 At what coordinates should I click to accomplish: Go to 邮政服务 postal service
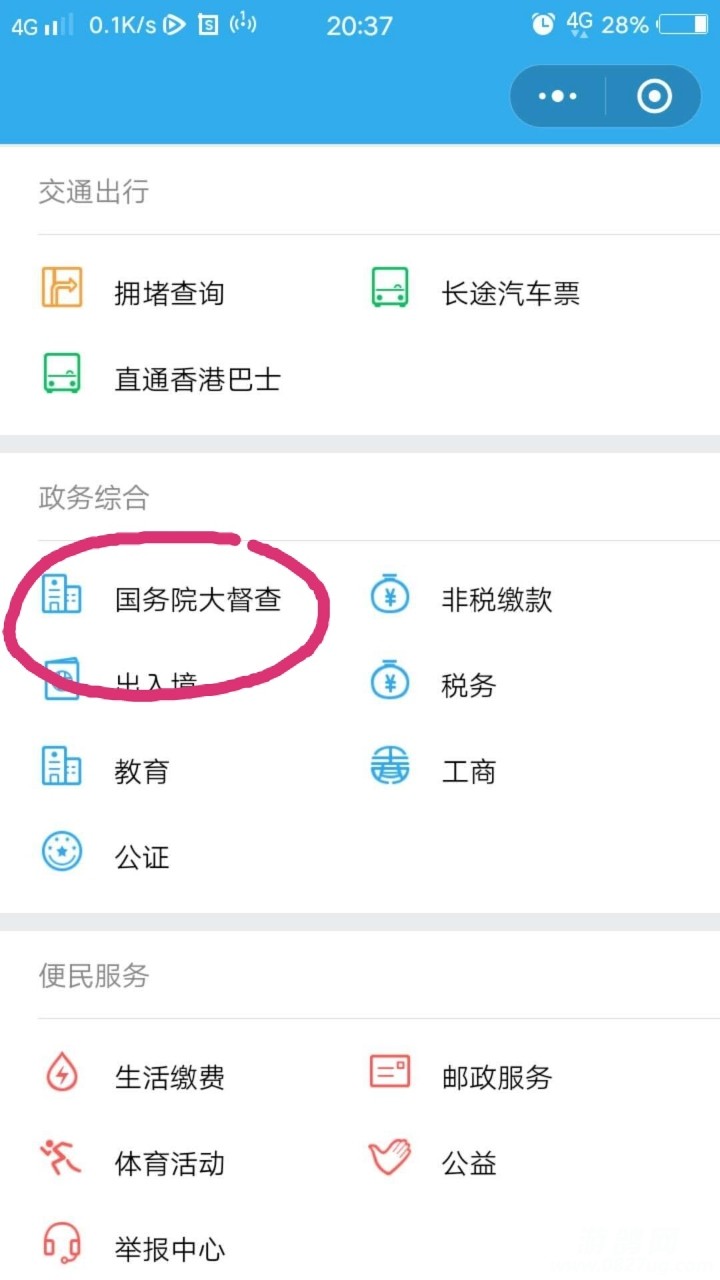496,1077
